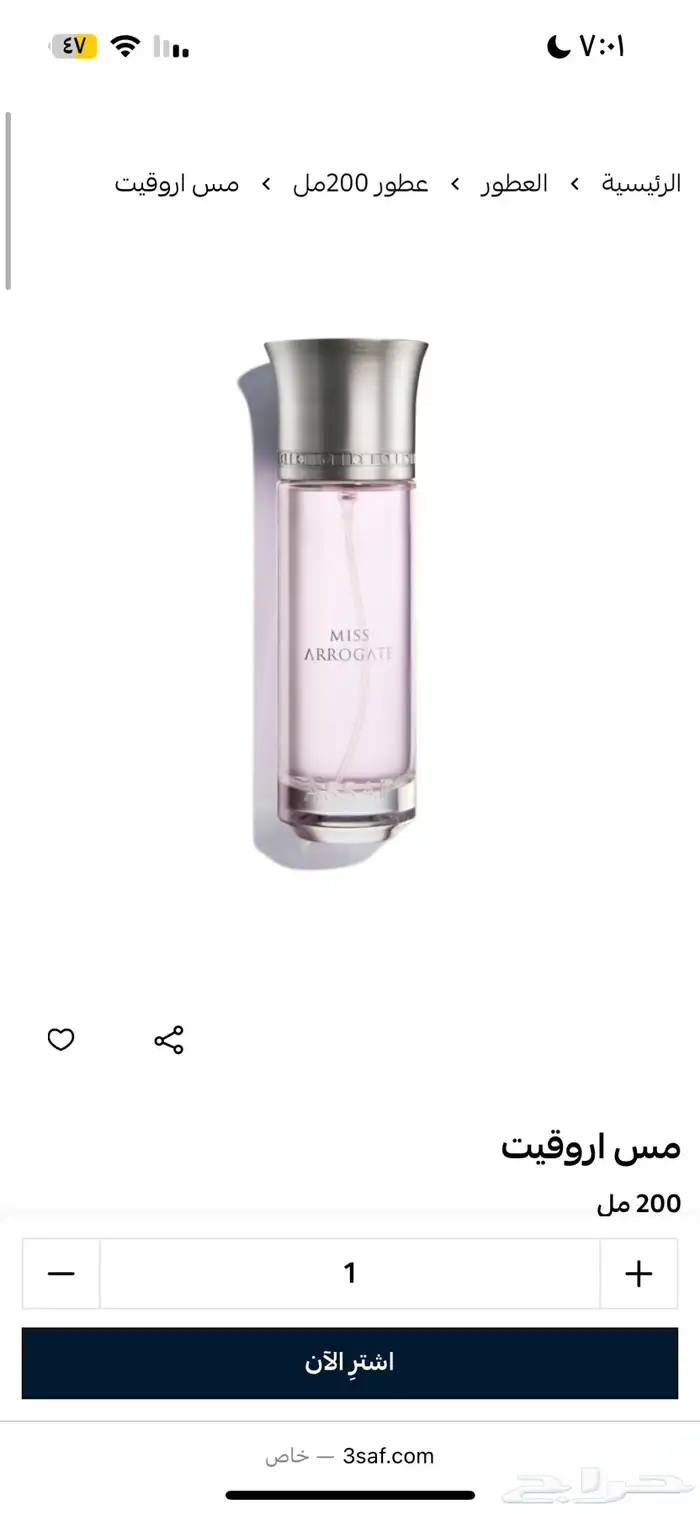The image size is (700, 1514).
Task: Share this Miss Arrogate product
Action: (169, 1040)
